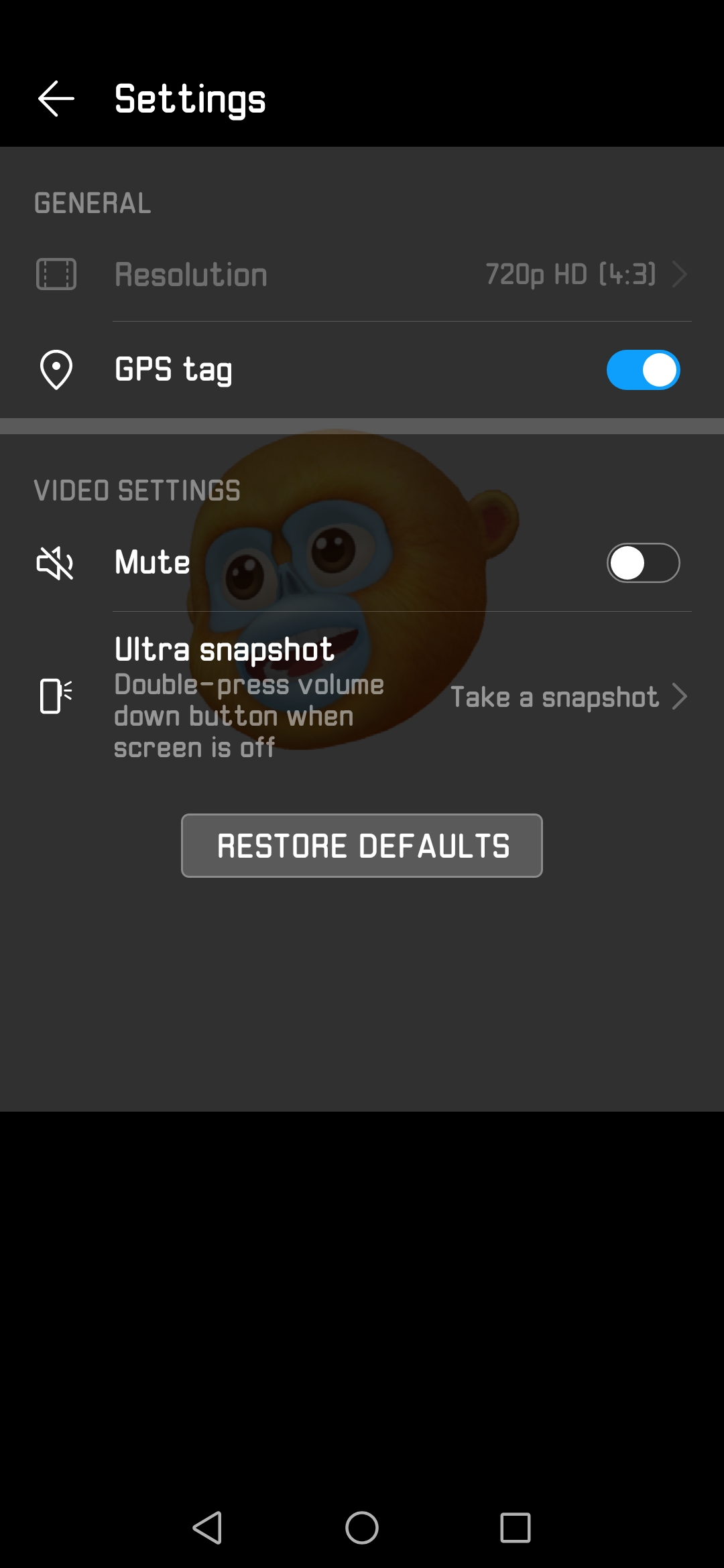Go back from the Settings screen

coord(56,99)
